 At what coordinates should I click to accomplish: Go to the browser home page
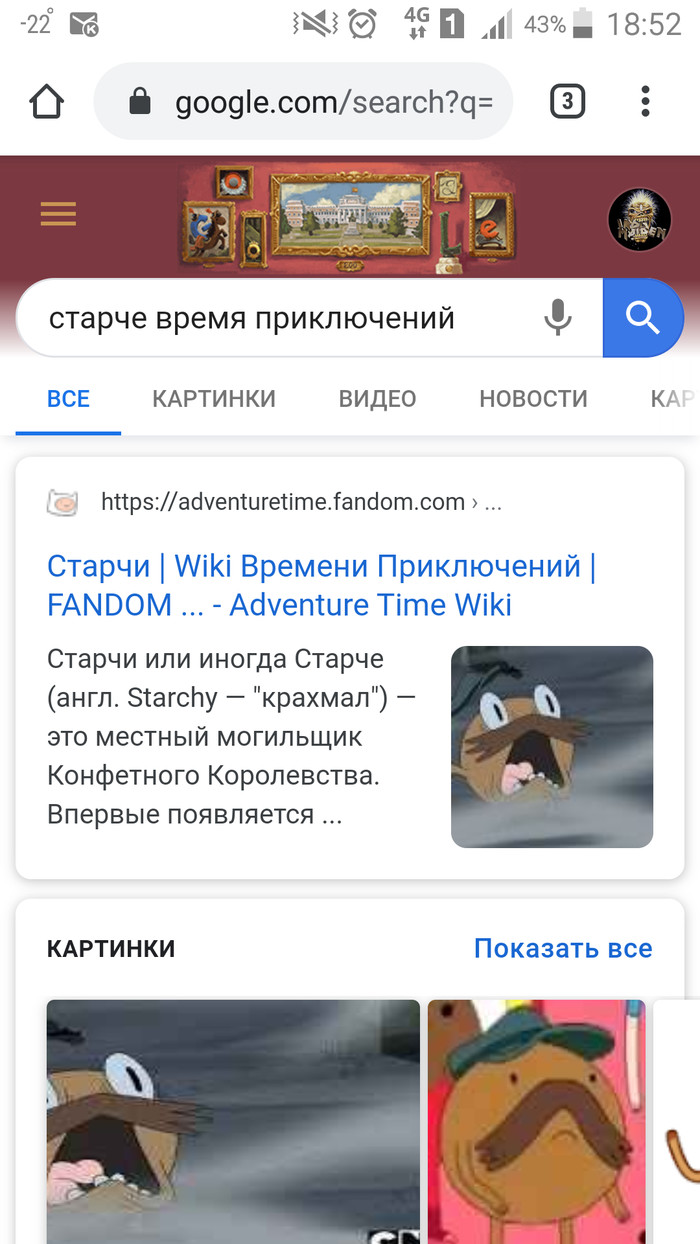point(47,101)
